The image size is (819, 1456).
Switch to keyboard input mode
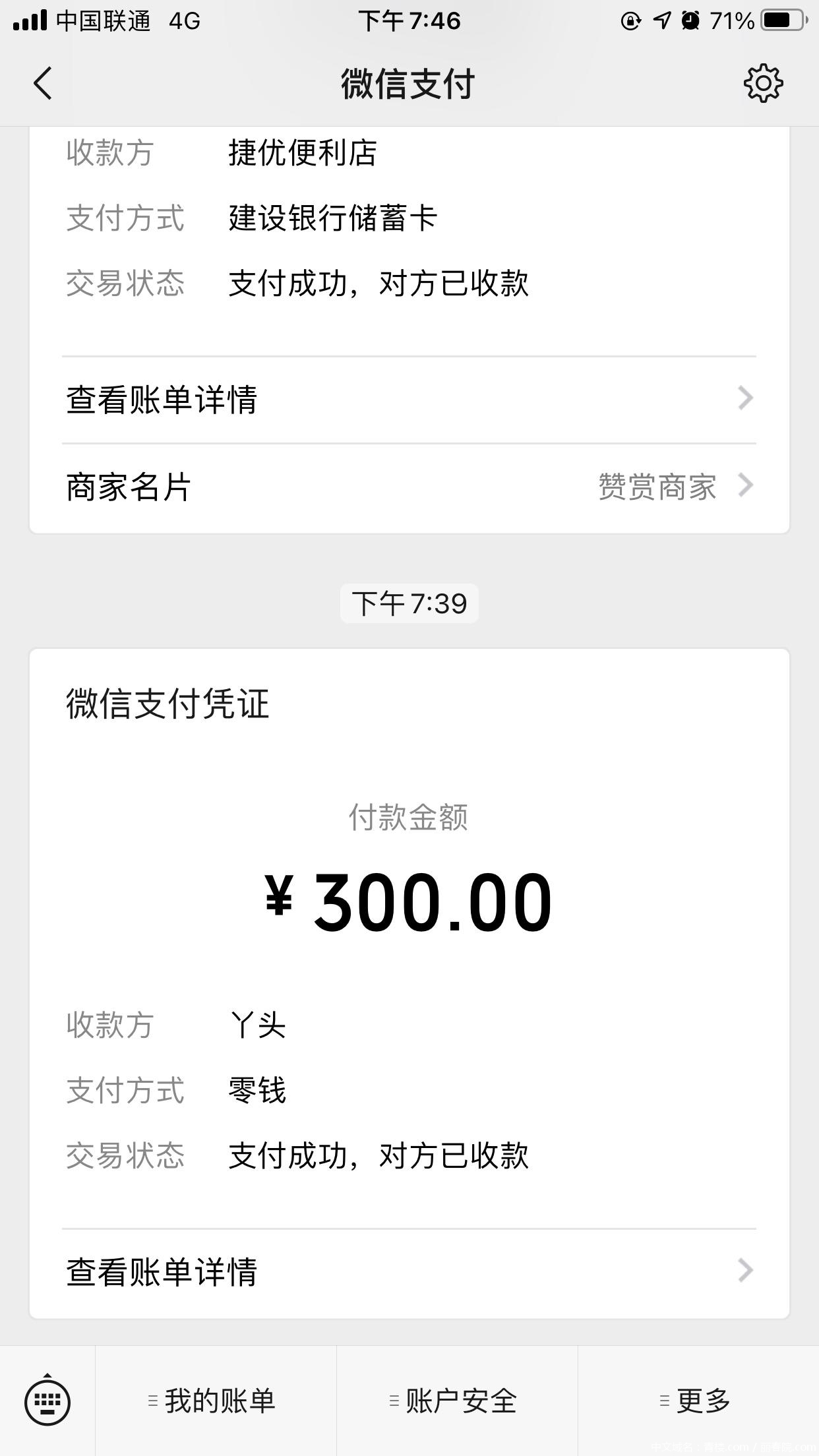pyautogui.click(x=47, y=1401)
